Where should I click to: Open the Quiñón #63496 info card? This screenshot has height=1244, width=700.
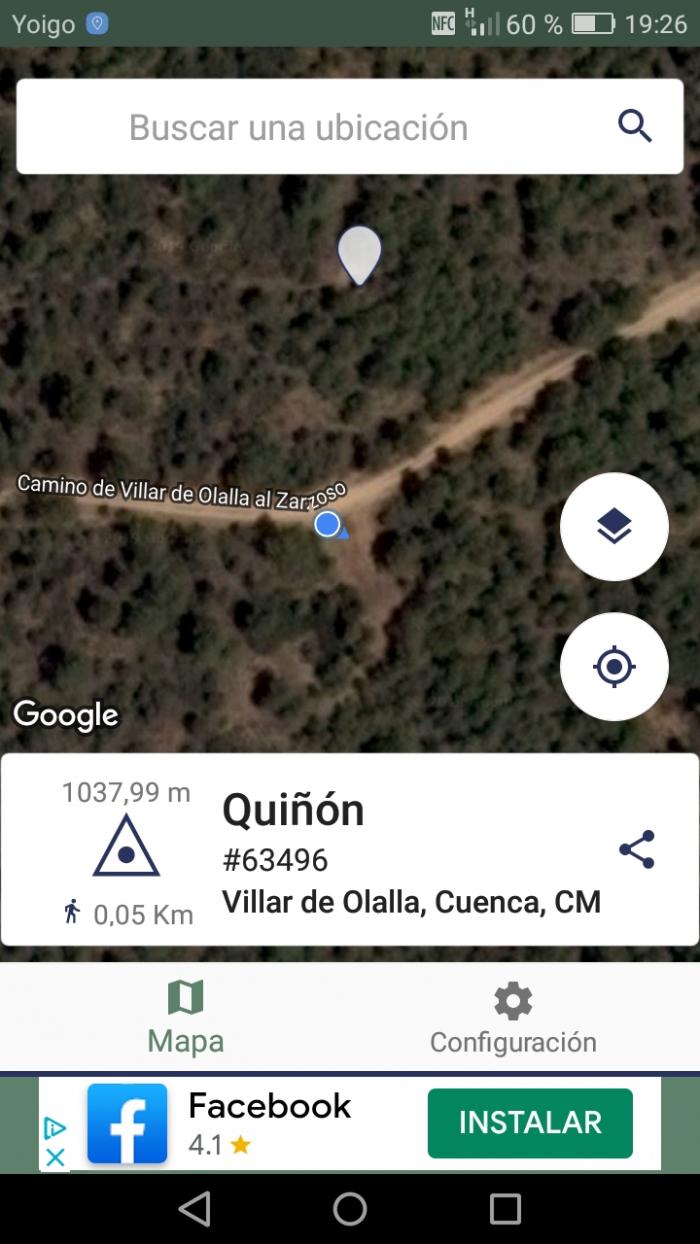[x=349, y=849]
